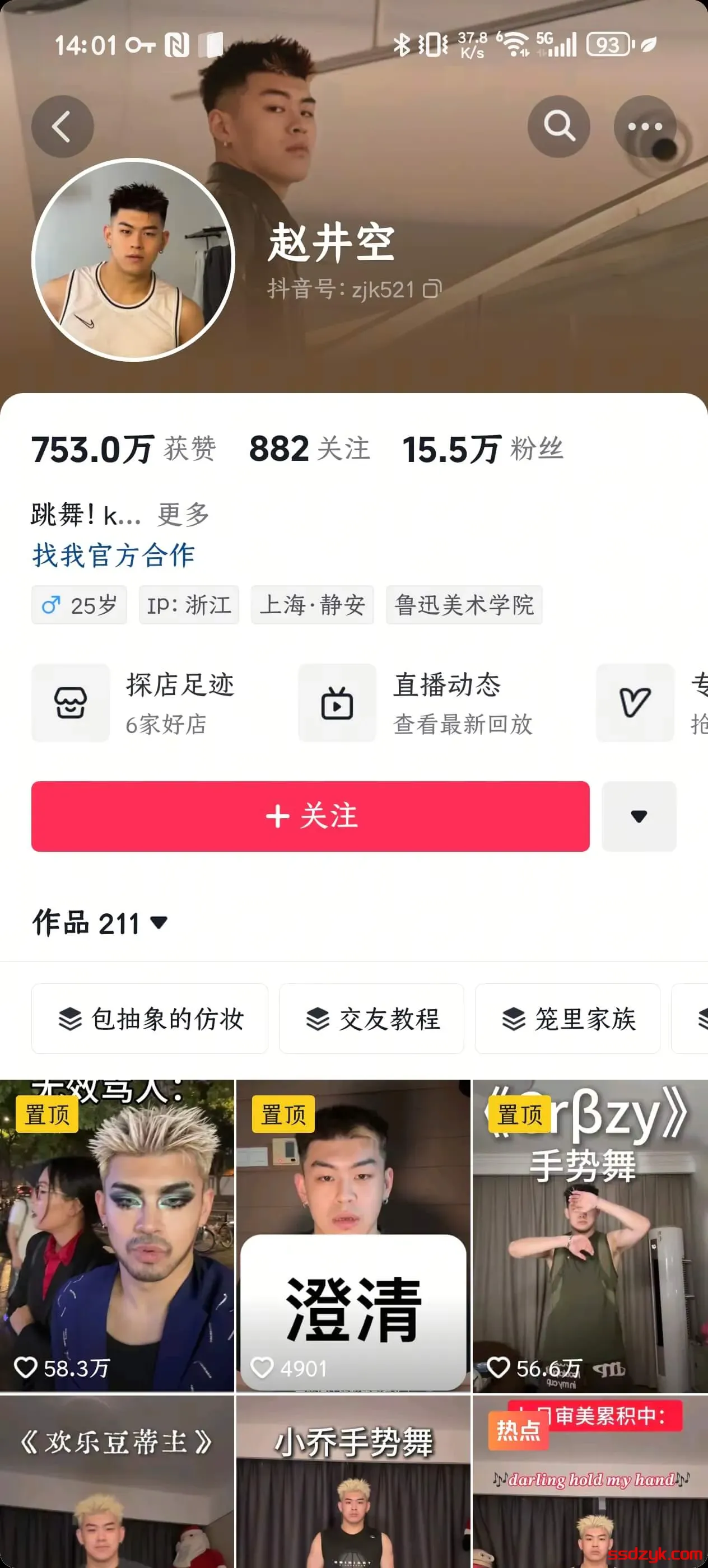Select the 包抽象的仿妆 collection chip
The height and width of the screenshot is (1568, 708).
[150, 1018]
